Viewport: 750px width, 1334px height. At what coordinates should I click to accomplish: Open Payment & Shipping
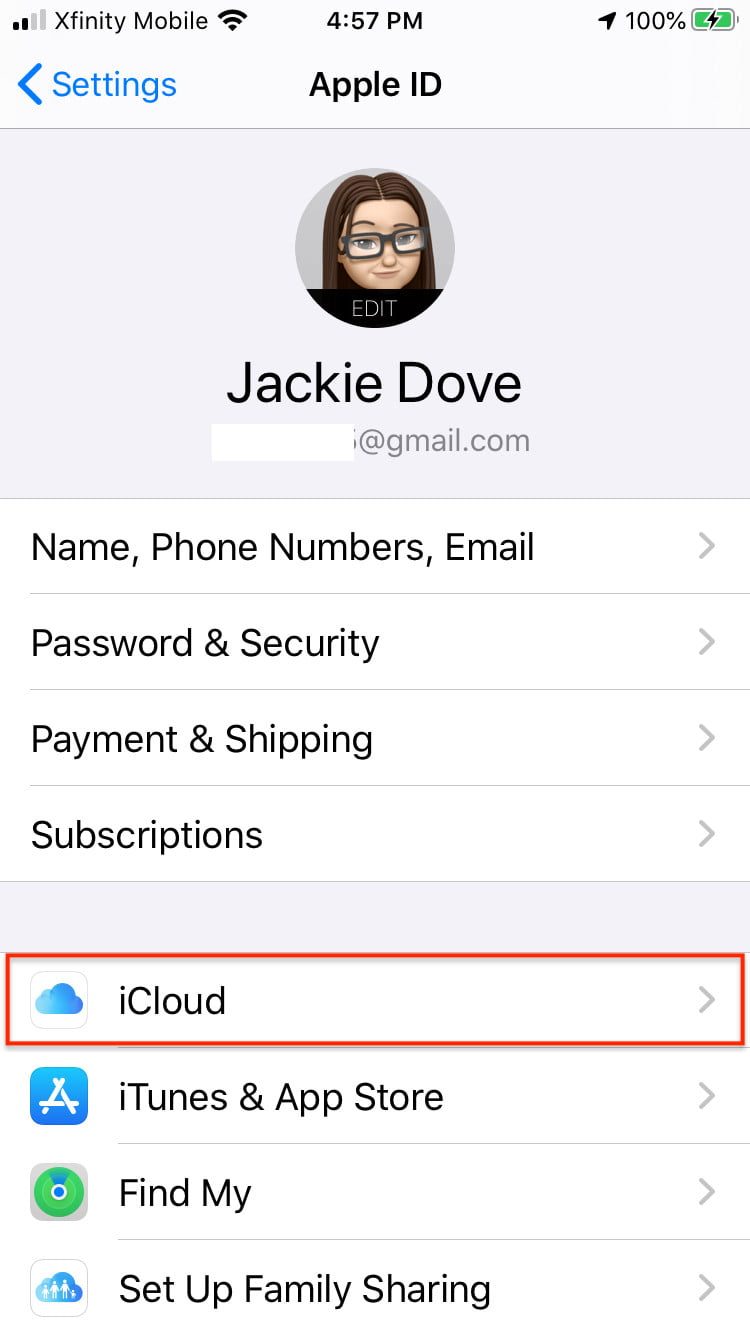[x=374, y=739]
